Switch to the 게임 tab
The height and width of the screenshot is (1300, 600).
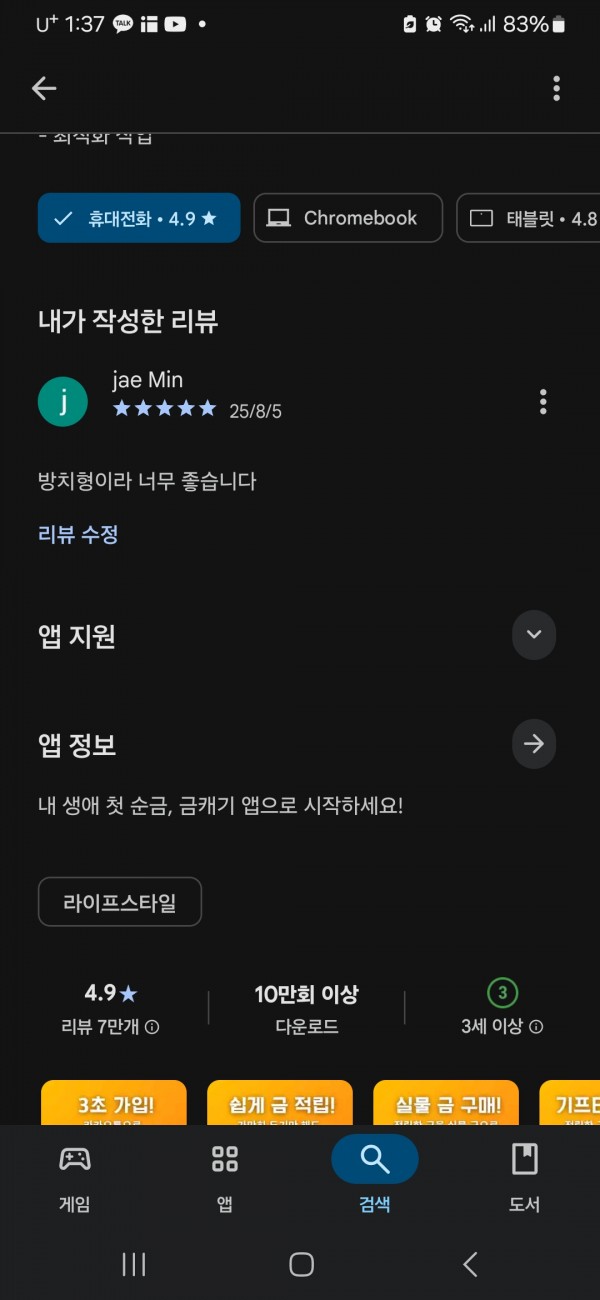(x=75, y=1178)
